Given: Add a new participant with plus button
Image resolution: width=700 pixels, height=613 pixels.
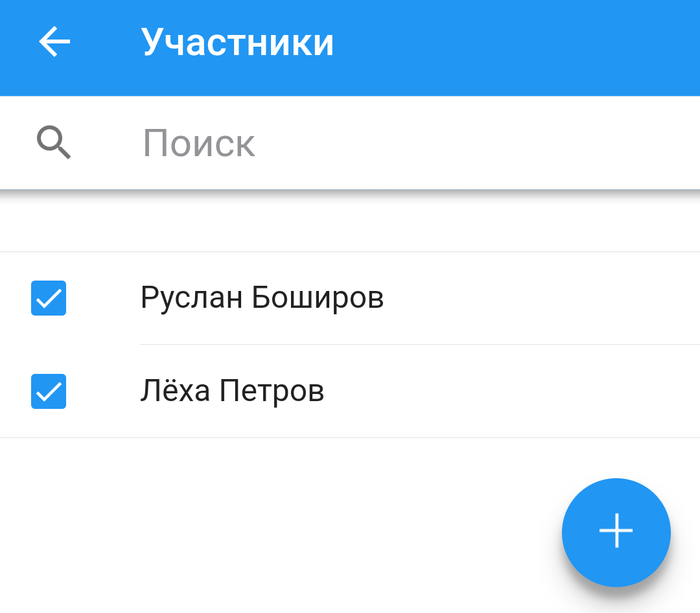Looking at the screenshot, I should tap(616, 531).
